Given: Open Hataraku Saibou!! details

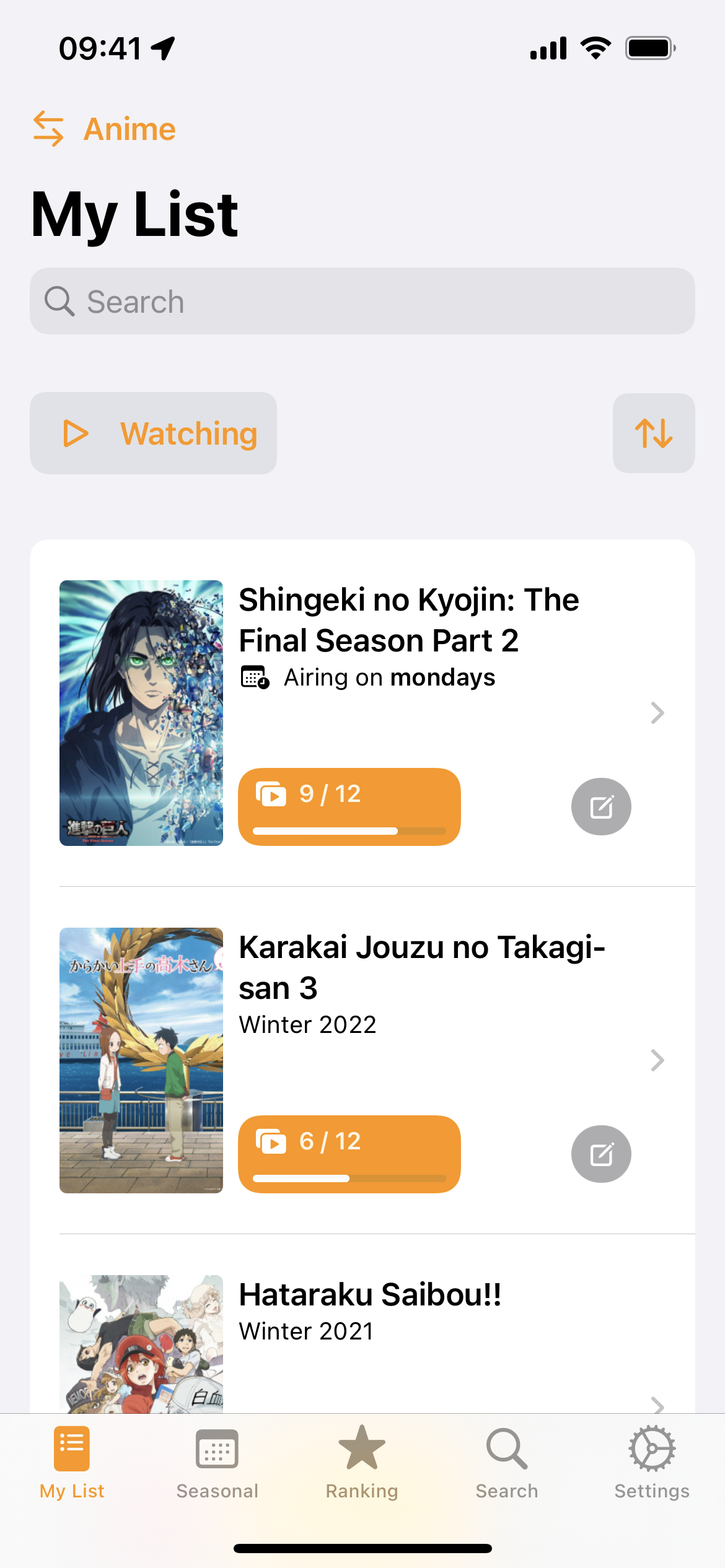Looking at the screenshot, I should pos(370,1296).
